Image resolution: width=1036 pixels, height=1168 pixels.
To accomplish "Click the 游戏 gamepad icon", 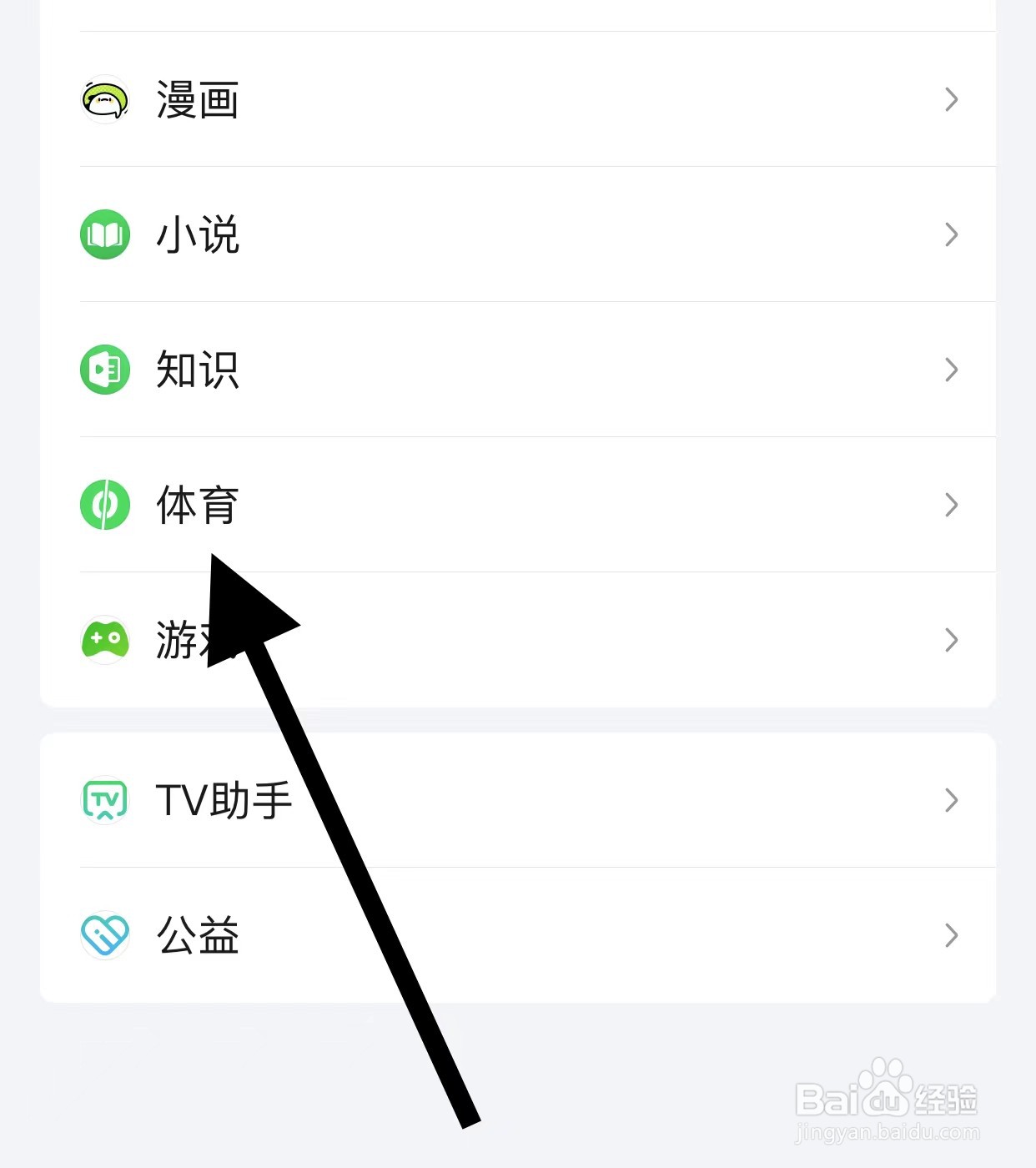I will pos(104,640).
